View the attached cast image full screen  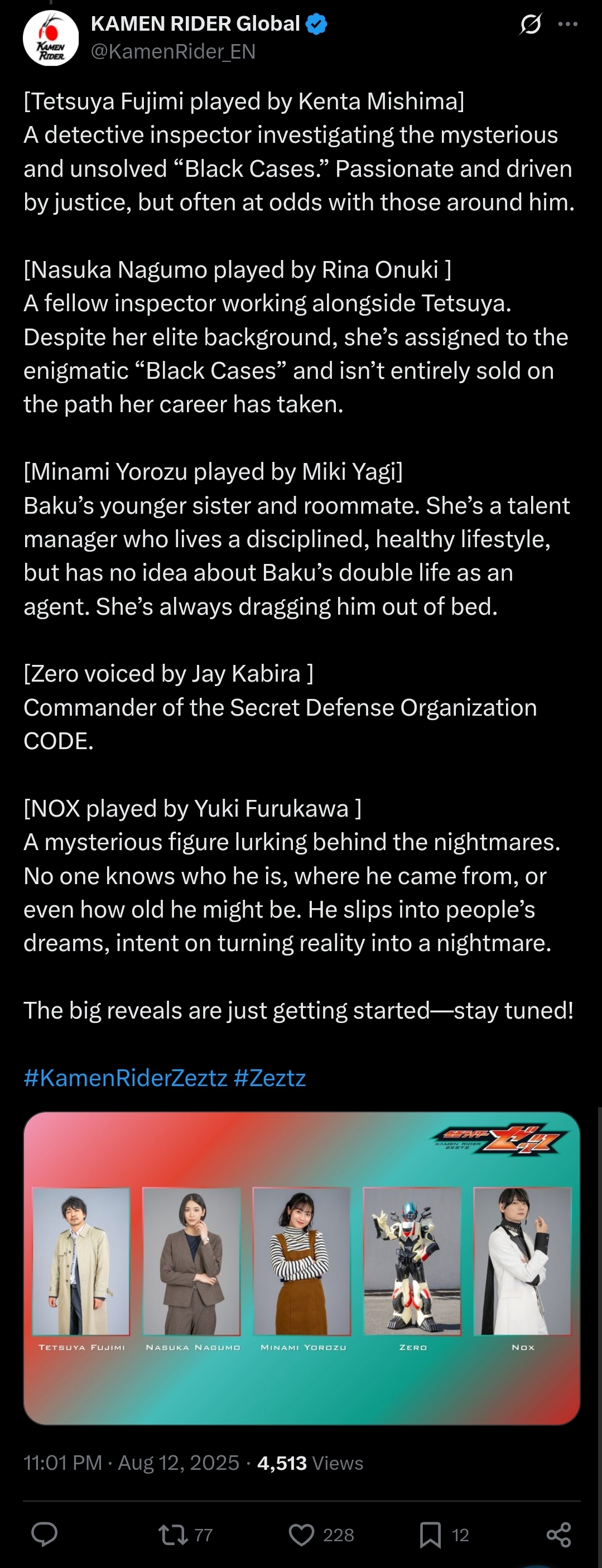click(301, 1268)
